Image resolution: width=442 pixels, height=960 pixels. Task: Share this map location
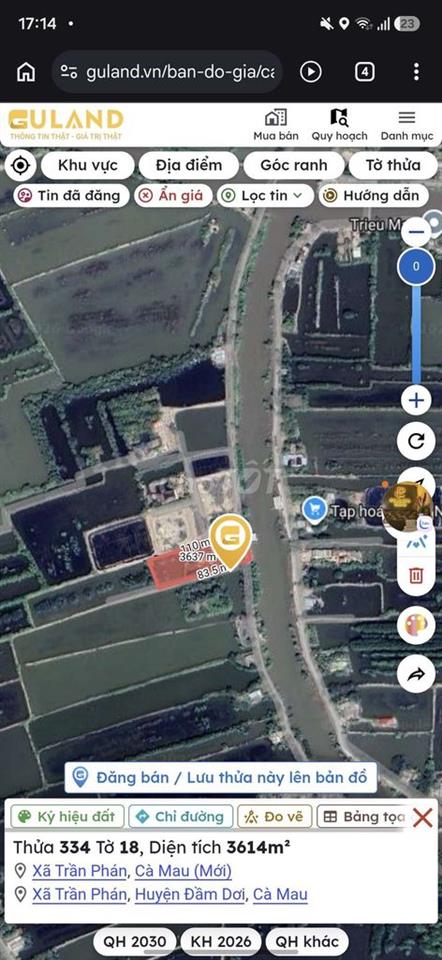[416, 674]
